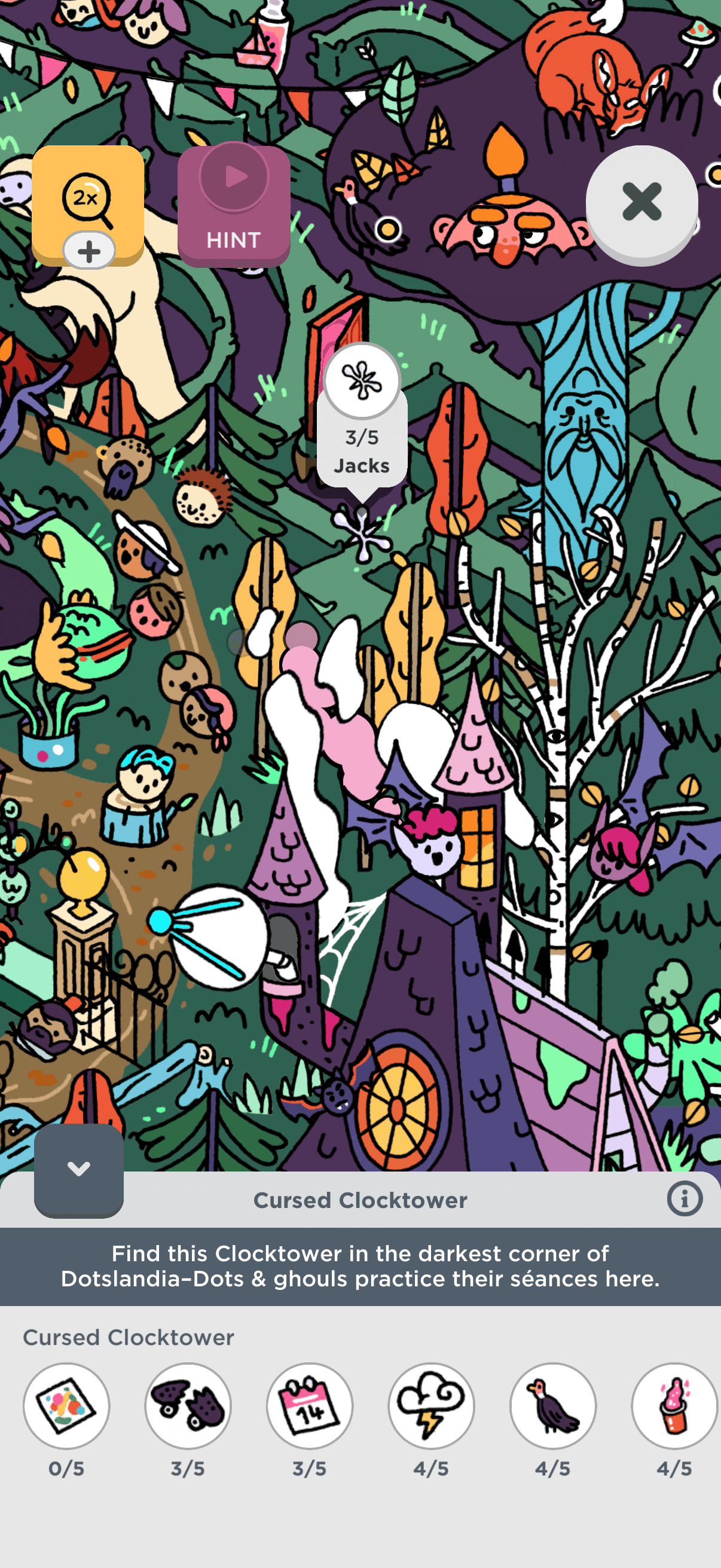Select the storm cloud lightning item

click(432, 1405)
